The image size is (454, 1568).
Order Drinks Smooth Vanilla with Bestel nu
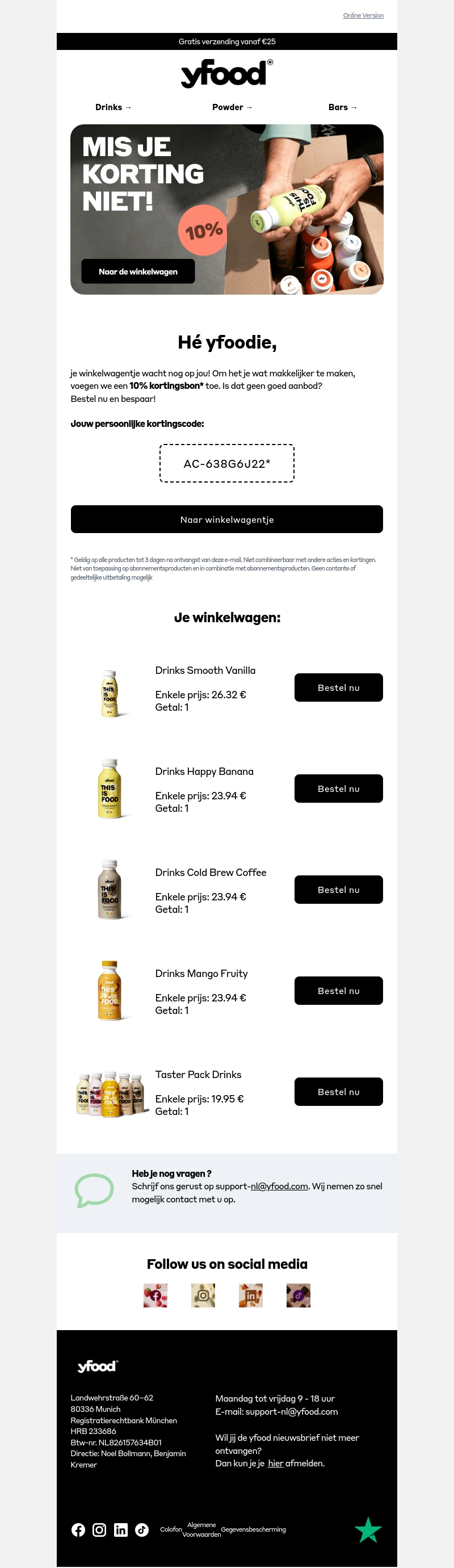338,687
